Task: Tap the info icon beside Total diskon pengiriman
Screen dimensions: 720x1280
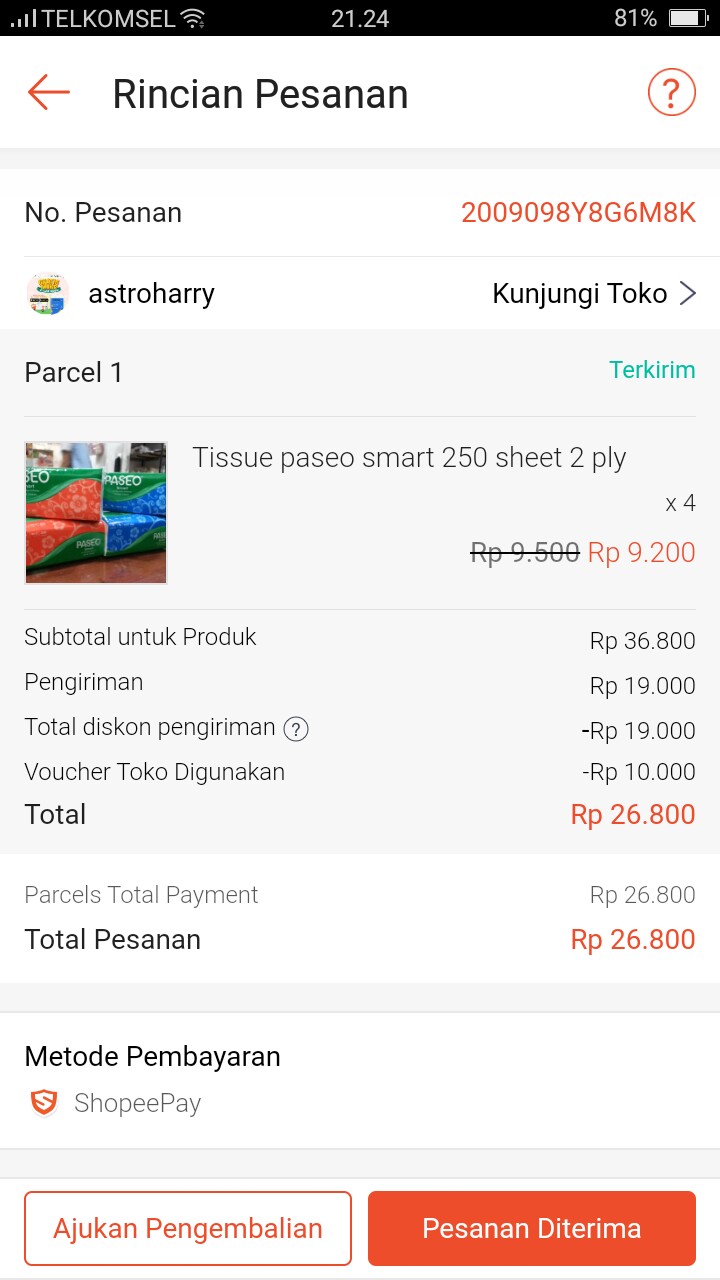Action: point(295,730)
